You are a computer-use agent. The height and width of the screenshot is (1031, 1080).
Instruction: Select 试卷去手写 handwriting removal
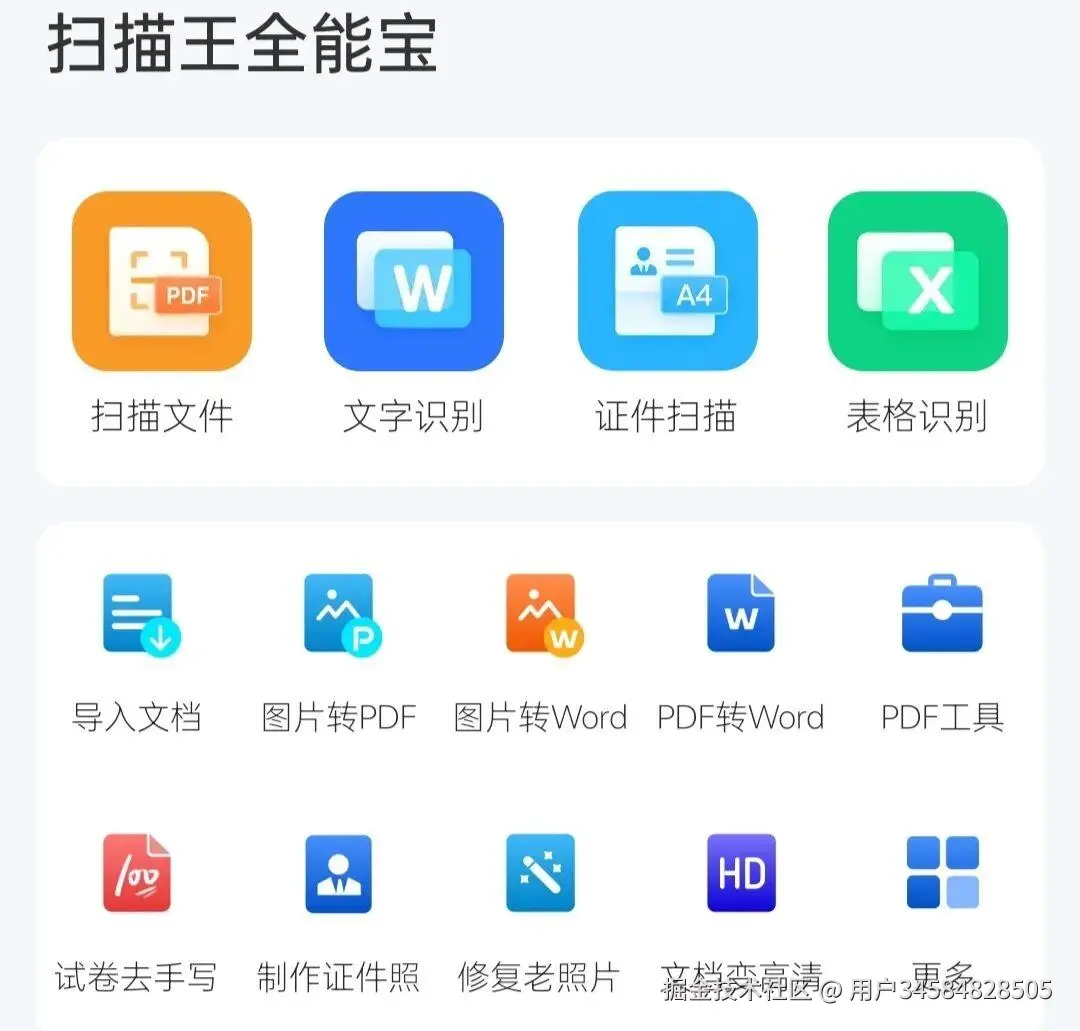pyautogui.click(x=137, y=874)
